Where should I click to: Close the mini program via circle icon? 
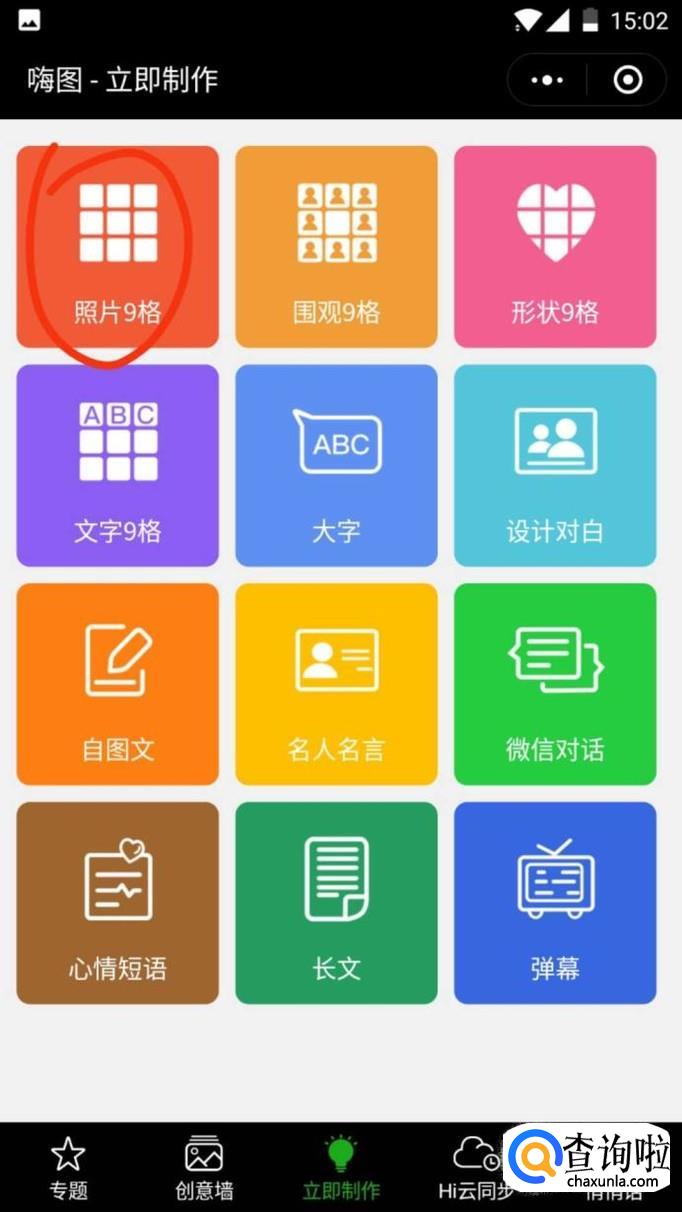coord(628,80)
